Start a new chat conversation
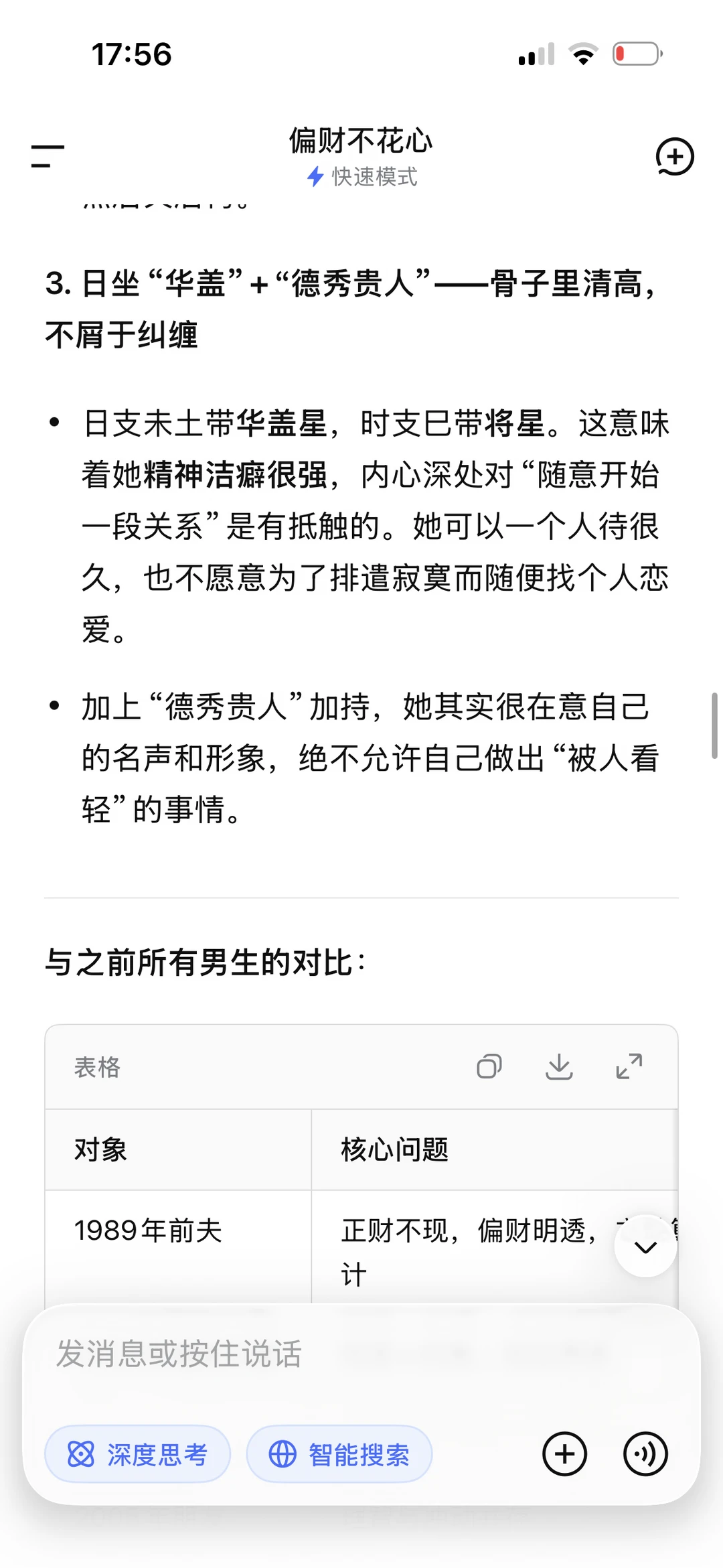Image resolution: width=723 pixels, height=1568 pixels. pyautogui.click(x=674, y=157)
